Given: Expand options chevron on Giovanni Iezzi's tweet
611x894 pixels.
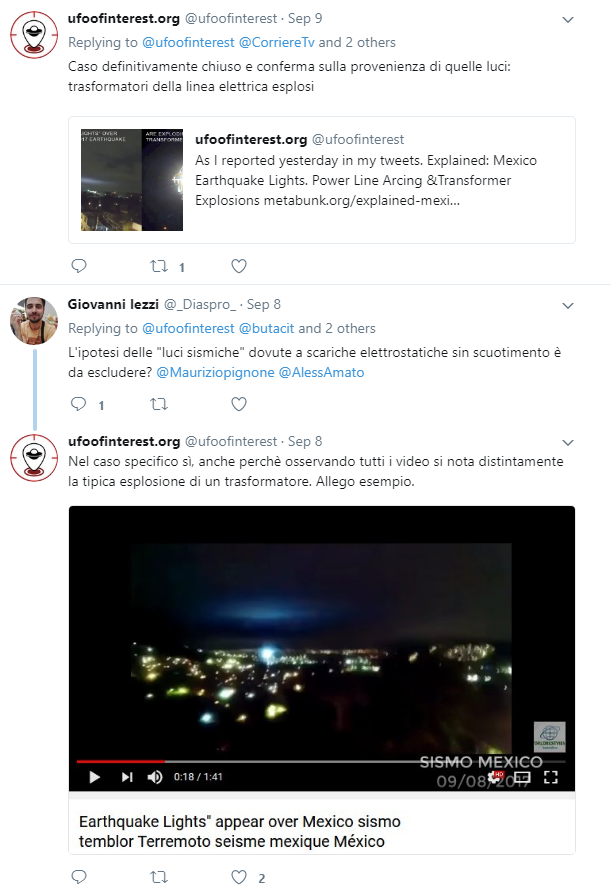Looking at the screenshot, I should click(568, 304).
